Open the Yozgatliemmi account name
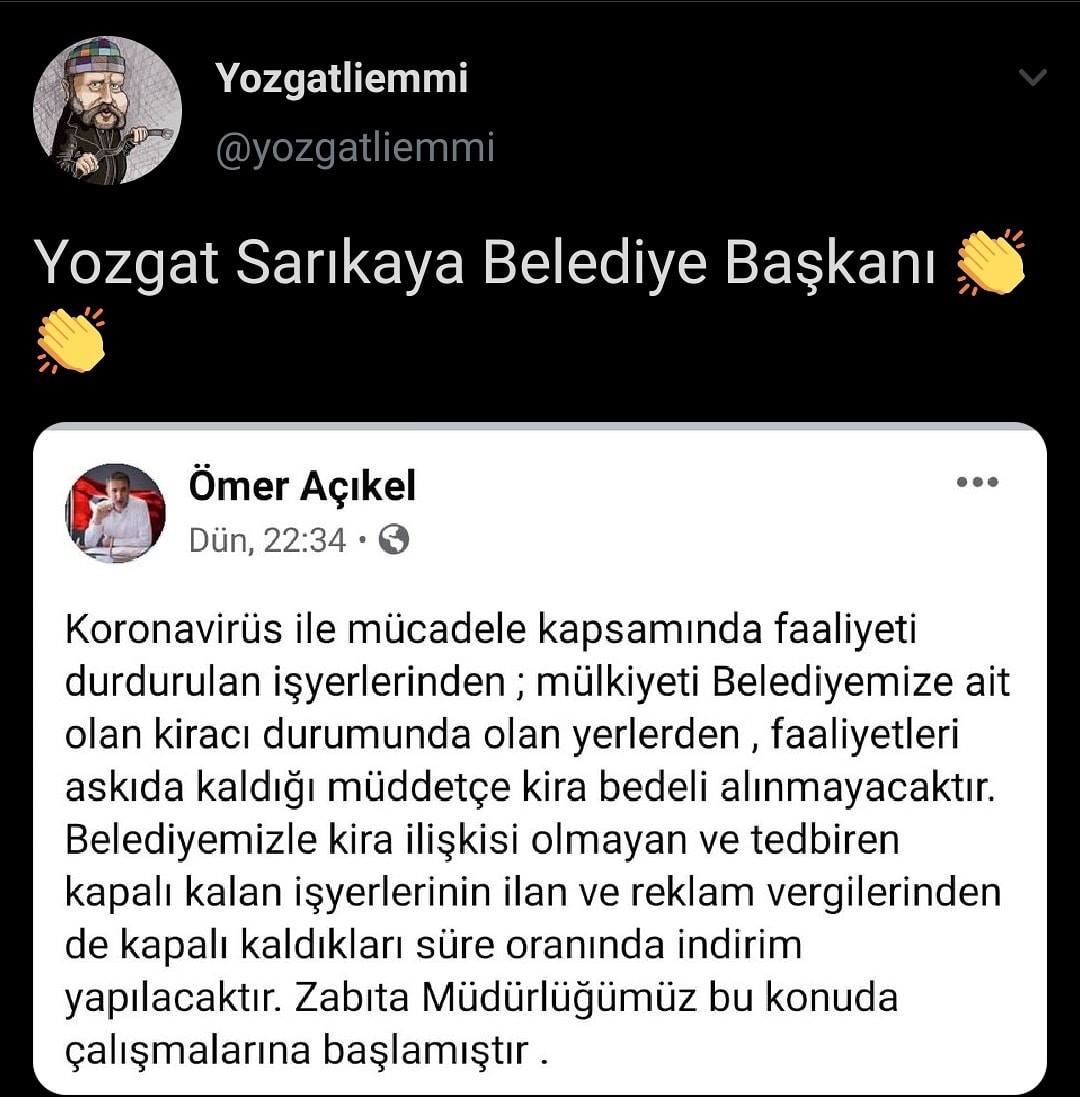The image size is (1080, 1097). tap(341, 78)
